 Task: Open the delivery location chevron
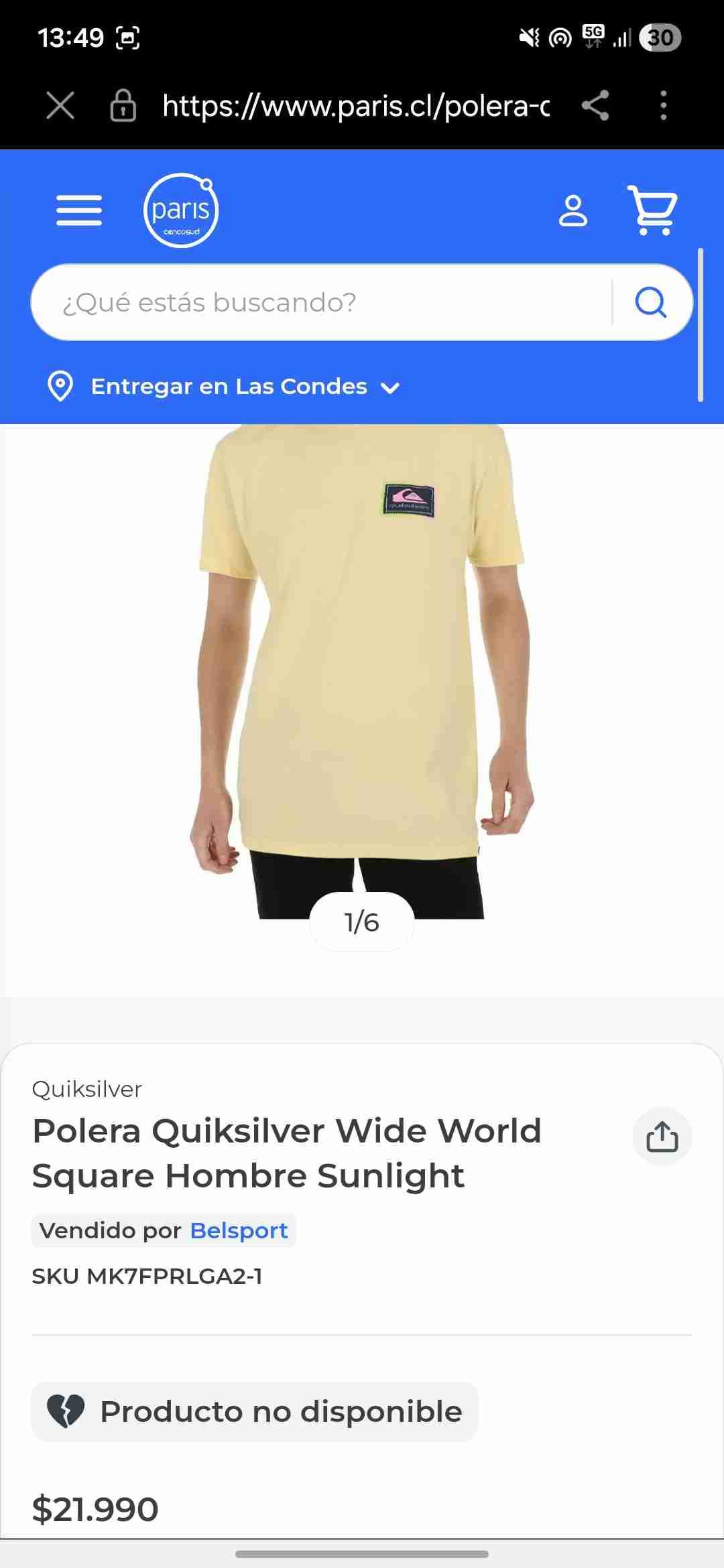click(x=389, y=387)
